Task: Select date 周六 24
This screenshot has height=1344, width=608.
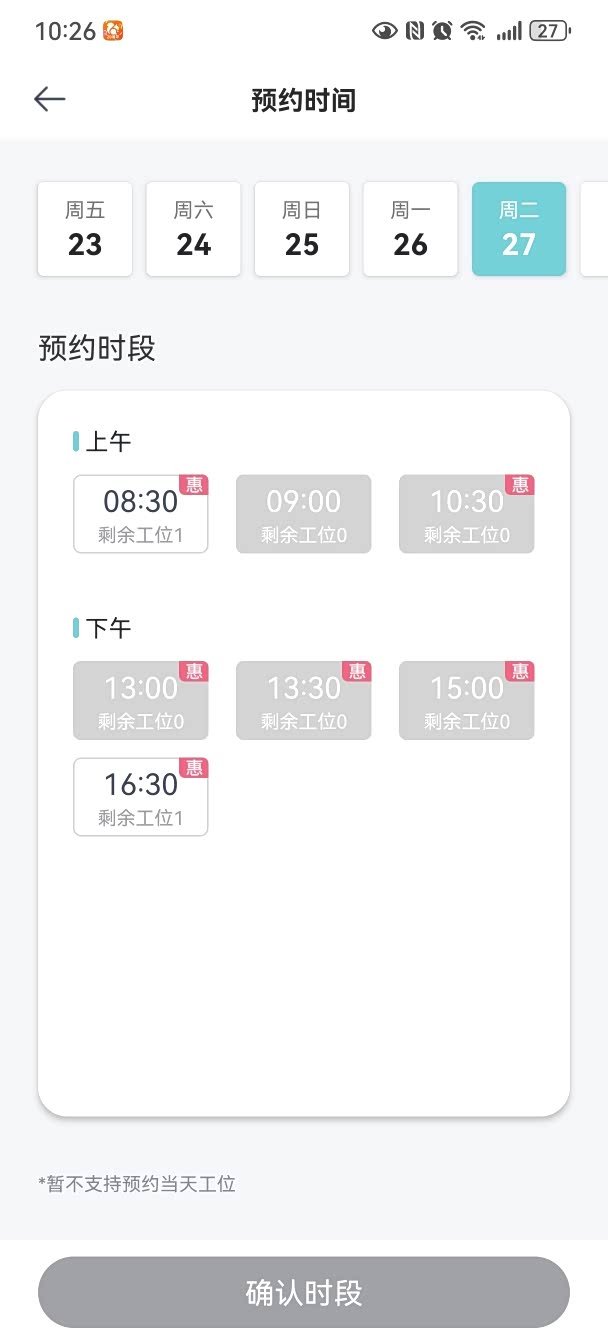Action: click(193, 229)
